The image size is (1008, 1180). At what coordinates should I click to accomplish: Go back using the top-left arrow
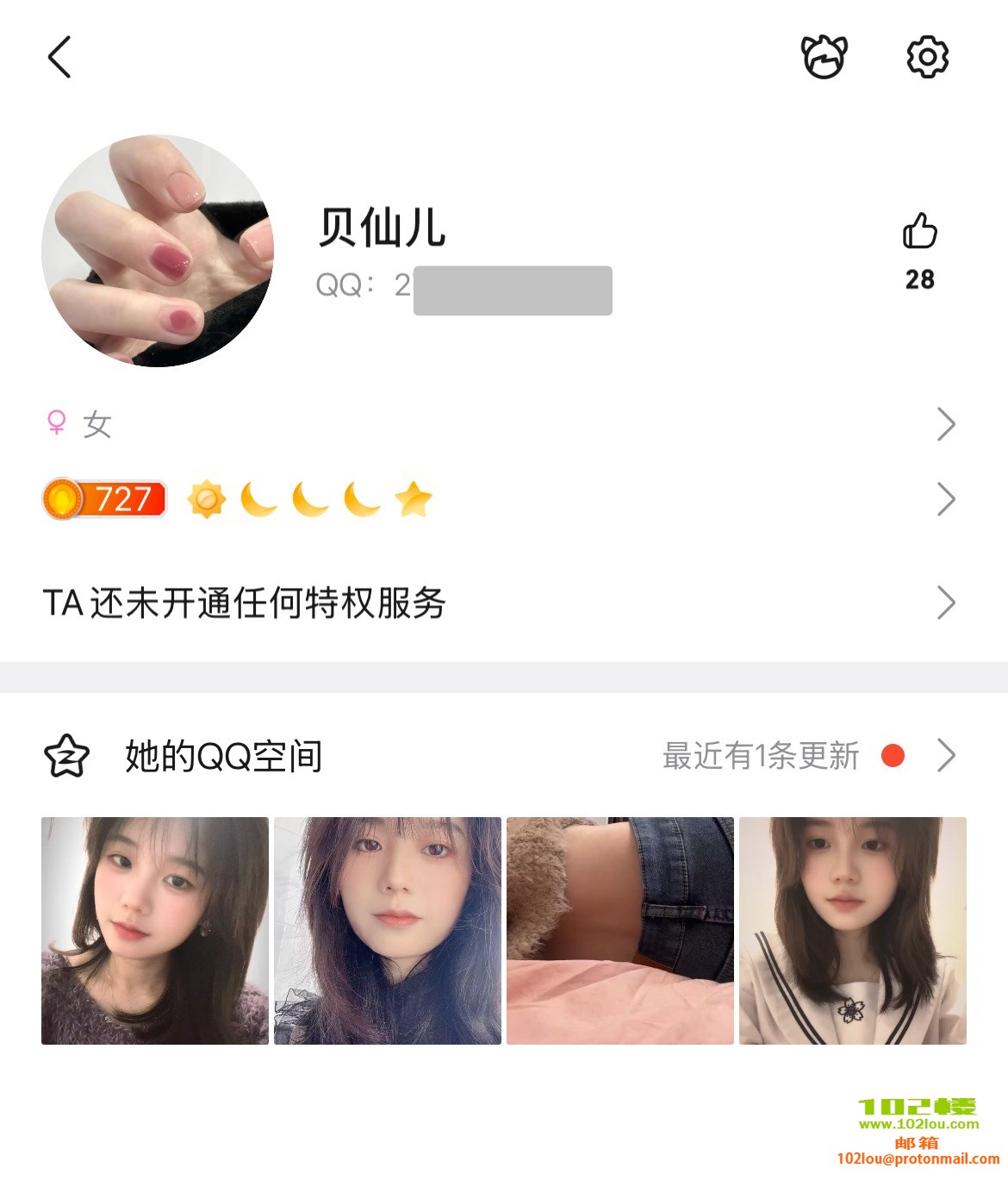click(59, 58)
